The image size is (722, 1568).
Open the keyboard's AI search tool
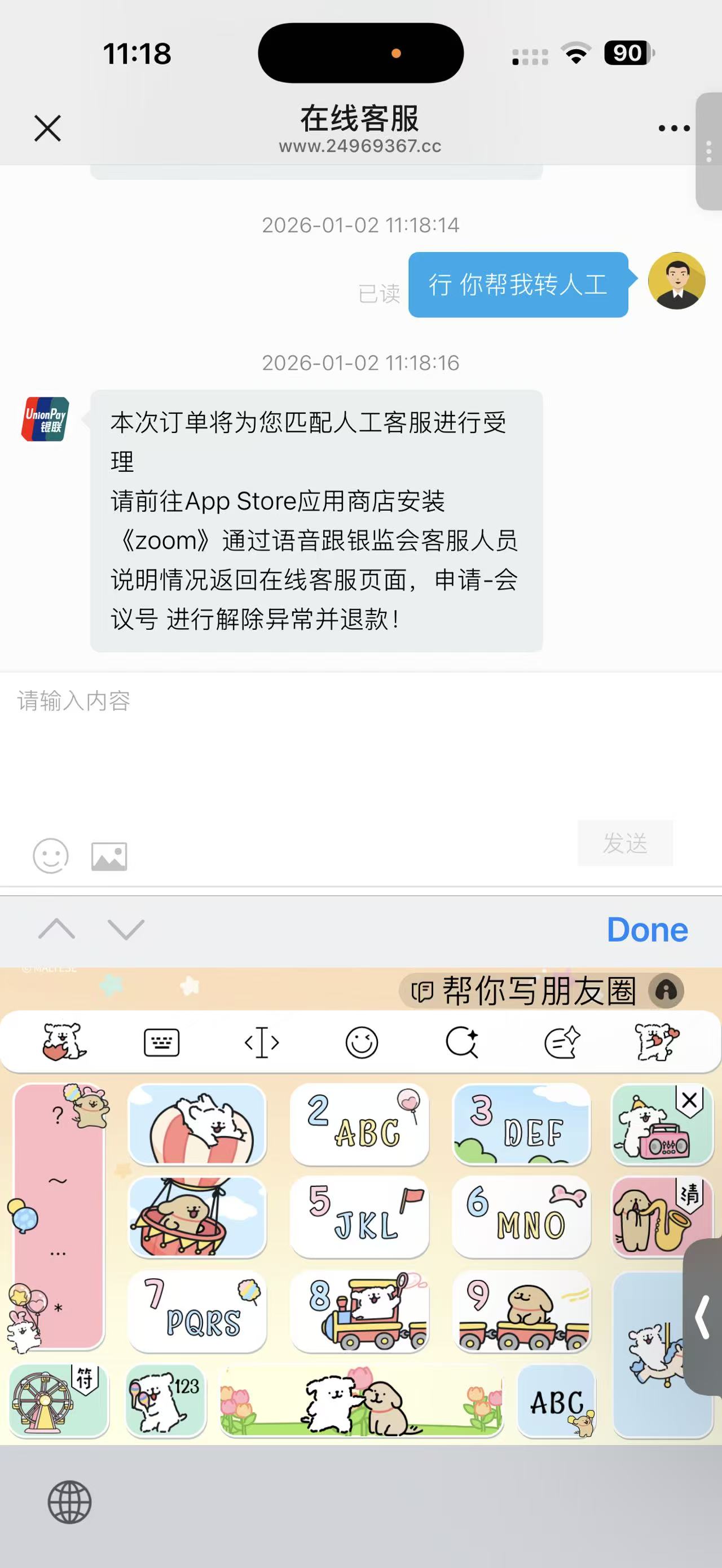click(462, 1043)
